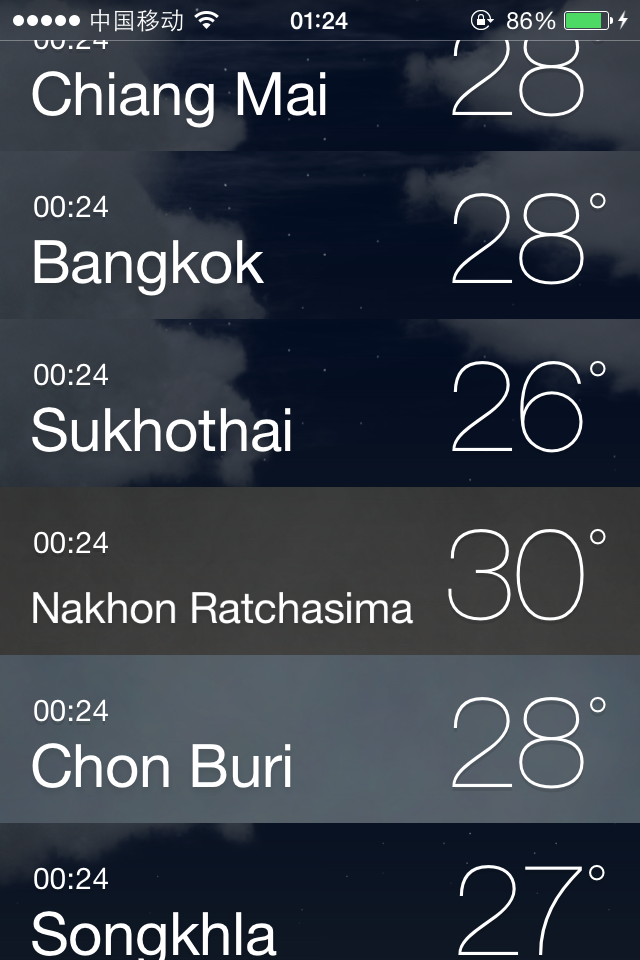Open Nakhon Ratchasima weather
The height and width of the screenshot is (960, 640).
[320, 572]
